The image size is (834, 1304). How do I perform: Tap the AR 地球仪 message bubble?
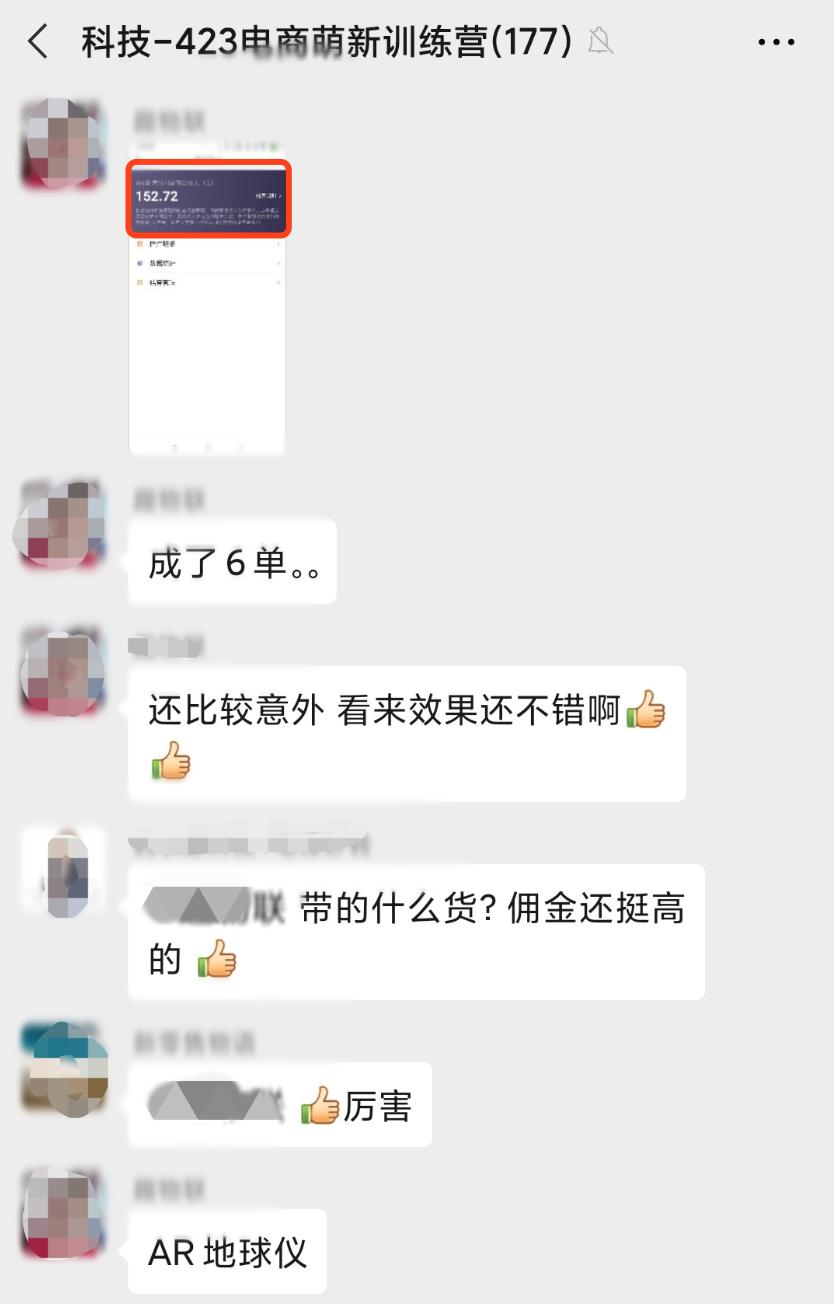pos(227,1251)
